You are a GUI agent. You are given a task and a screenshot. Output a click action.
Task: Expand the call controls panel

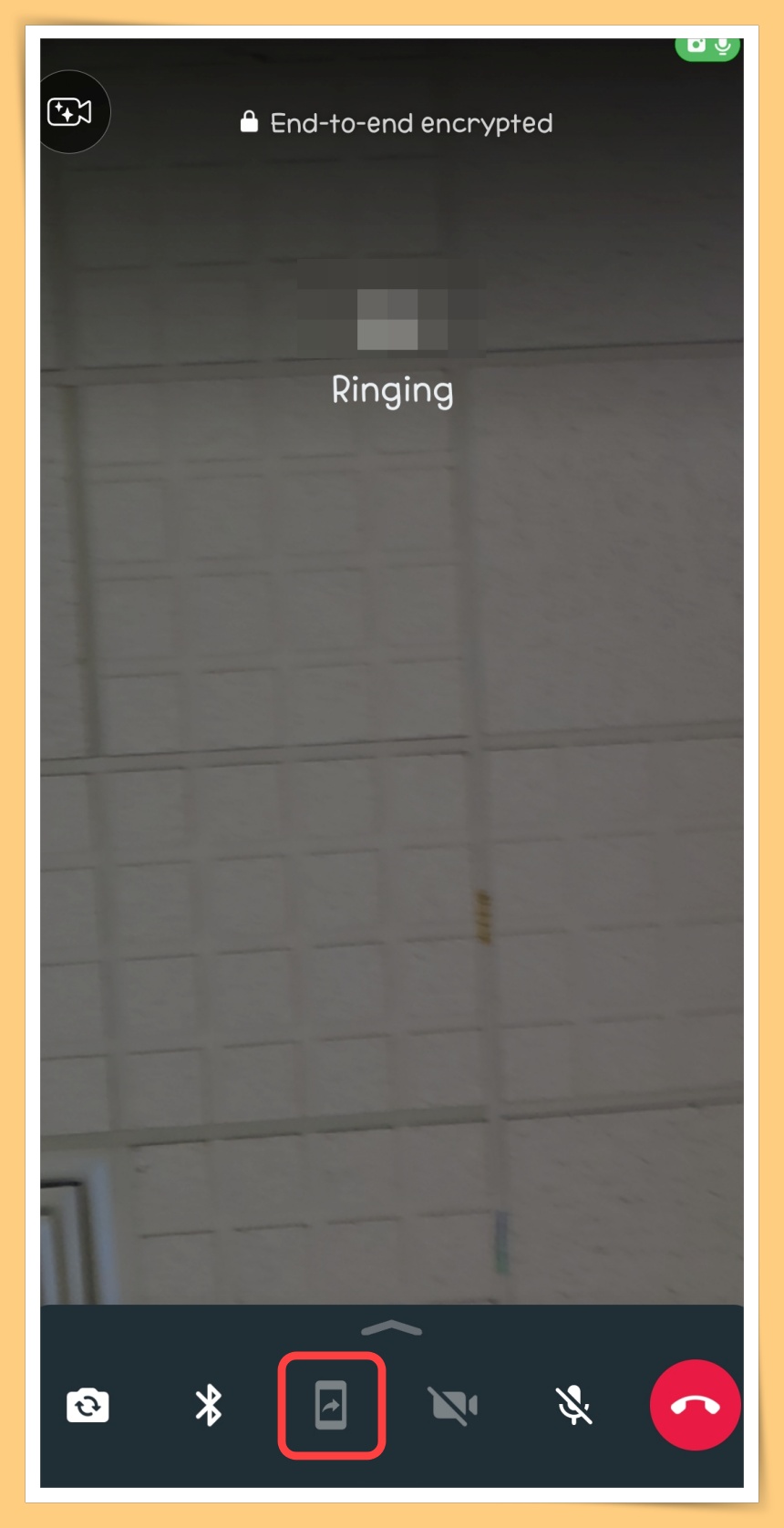click(x=392, y=1328)
